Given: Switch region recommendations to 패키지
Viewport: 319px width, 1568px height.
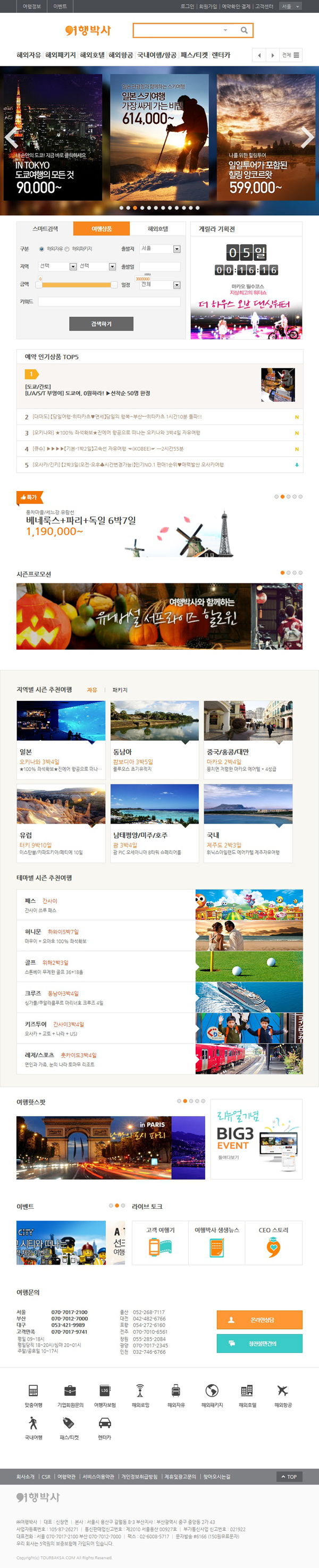Looking at the screenshot, I should [120, 690].
